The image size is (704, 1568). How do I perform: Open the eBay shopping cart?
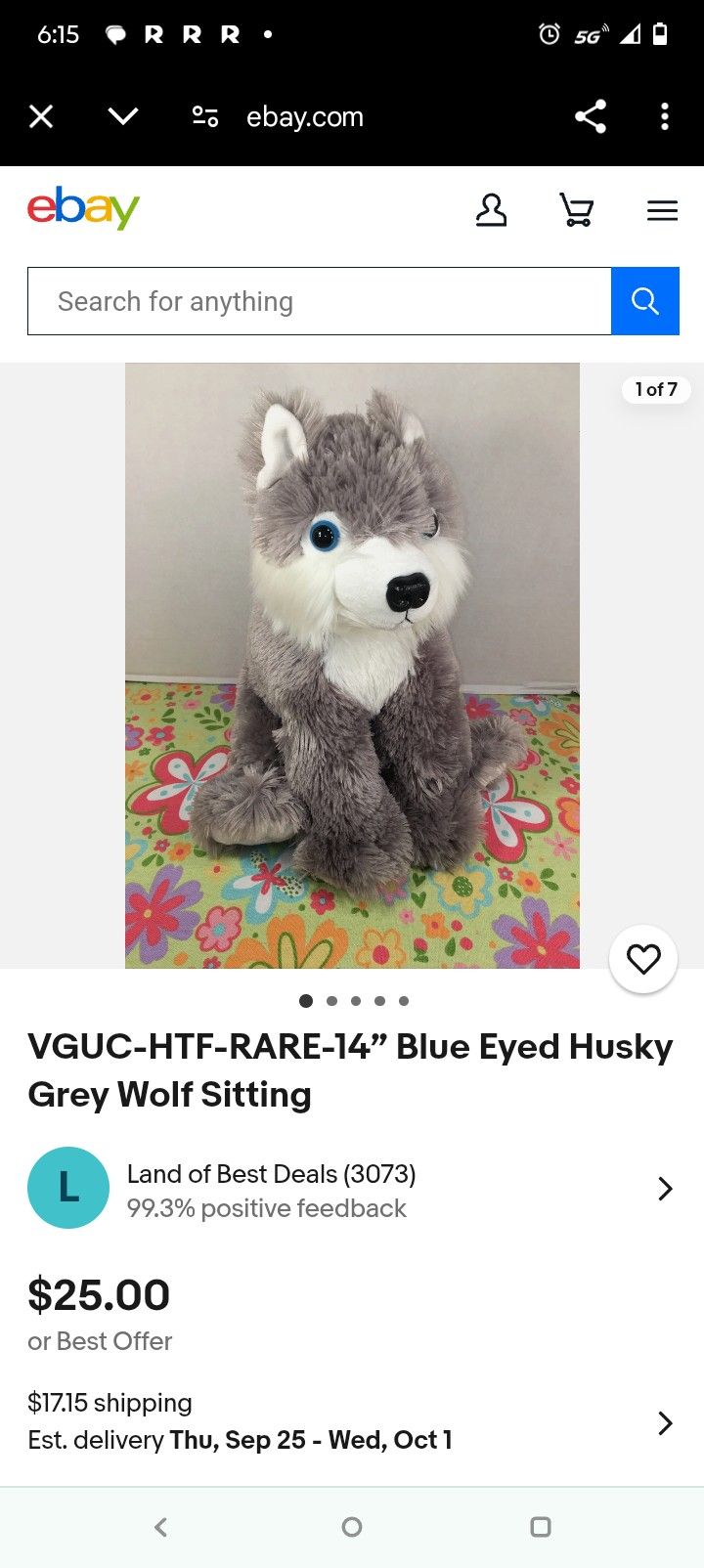coord(577,210)
